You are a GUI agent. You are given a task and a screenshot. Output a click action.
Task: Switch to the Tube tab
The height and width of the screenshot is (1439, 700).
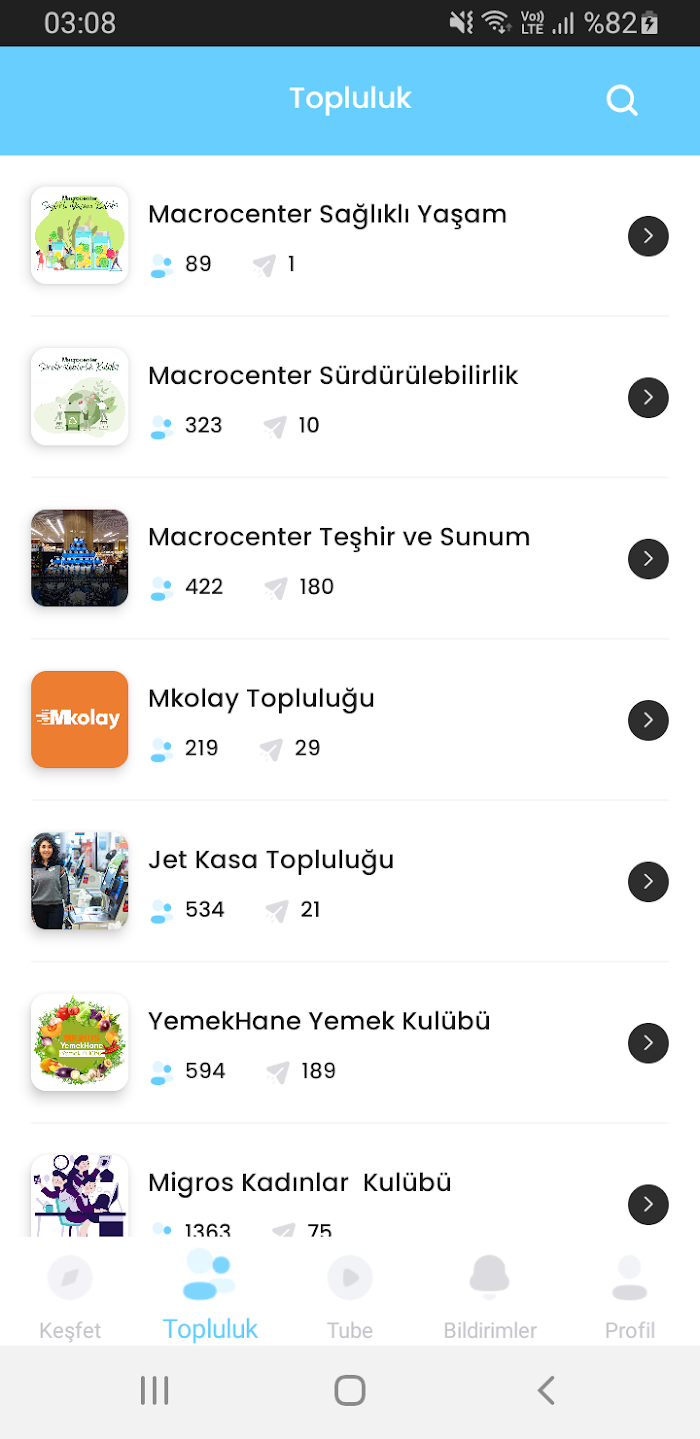tap(350, 1296)
